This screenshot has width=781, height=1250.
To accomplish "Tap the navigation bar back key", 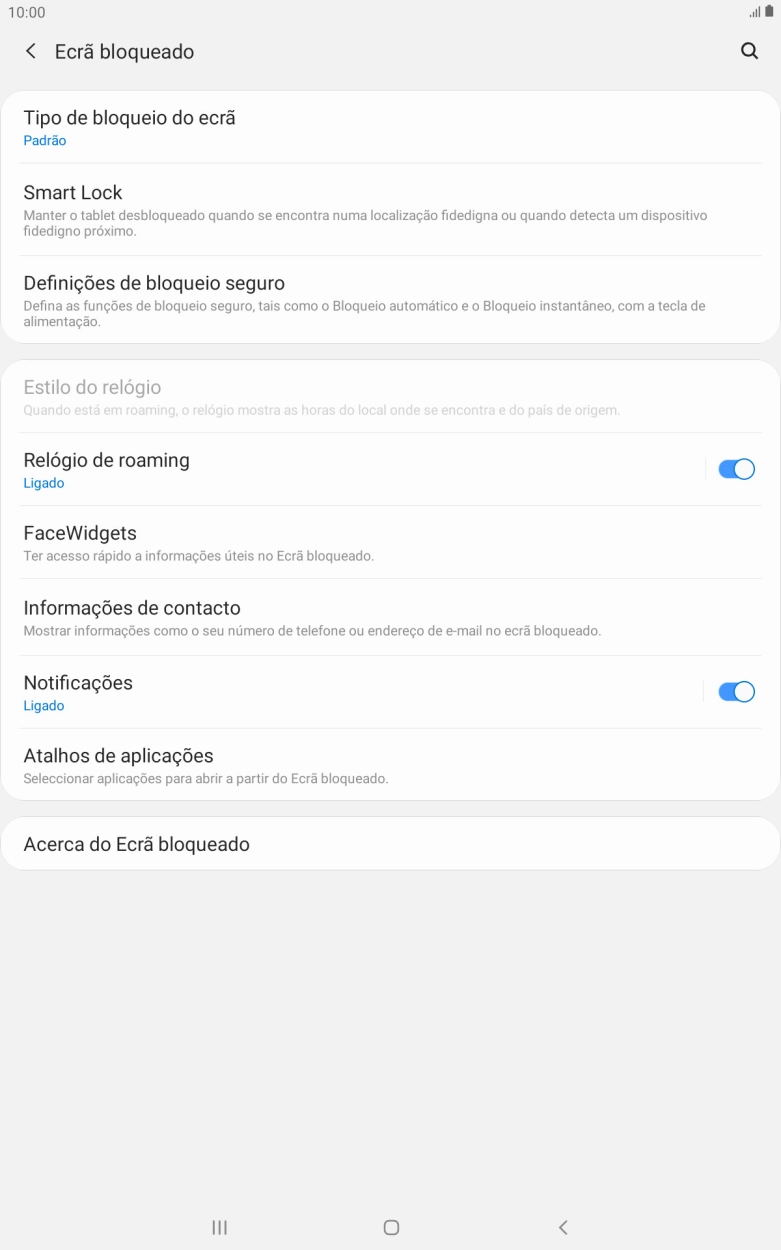I will tap(563, 1227).
